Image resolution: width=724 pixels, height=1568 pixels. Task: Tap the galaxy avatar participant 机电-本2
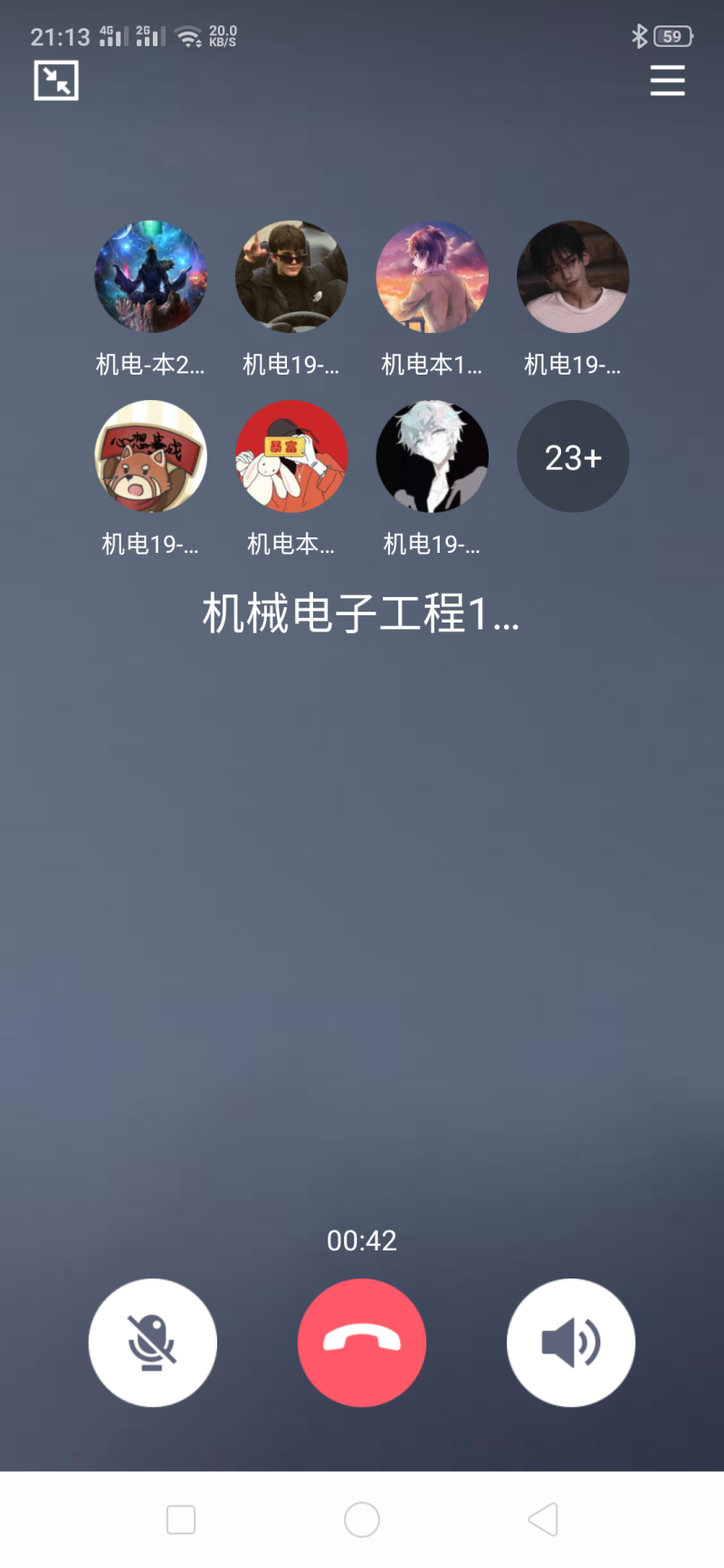150,277
